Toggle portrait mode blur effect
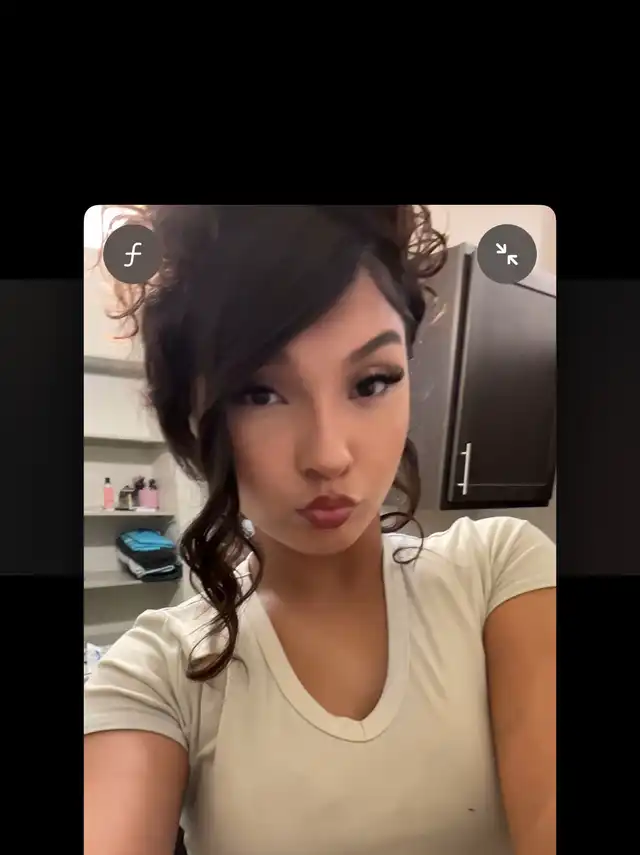Viewport: 640px width, 855px height. pyautogui.click(x=132, y=254)
